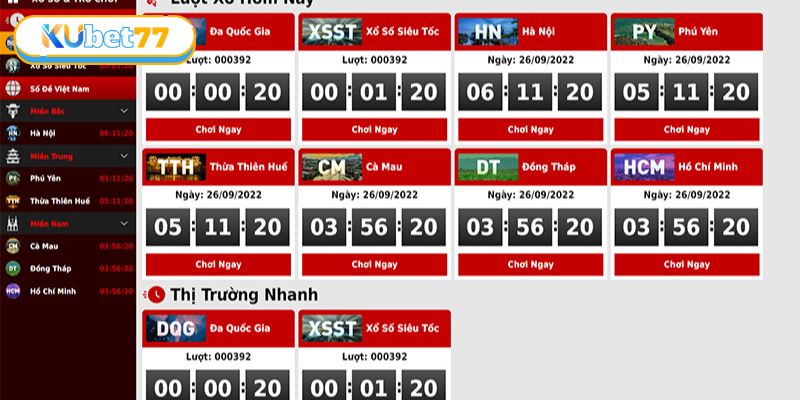Open Đồng Tháp from the sidebar

coord(48,268)
